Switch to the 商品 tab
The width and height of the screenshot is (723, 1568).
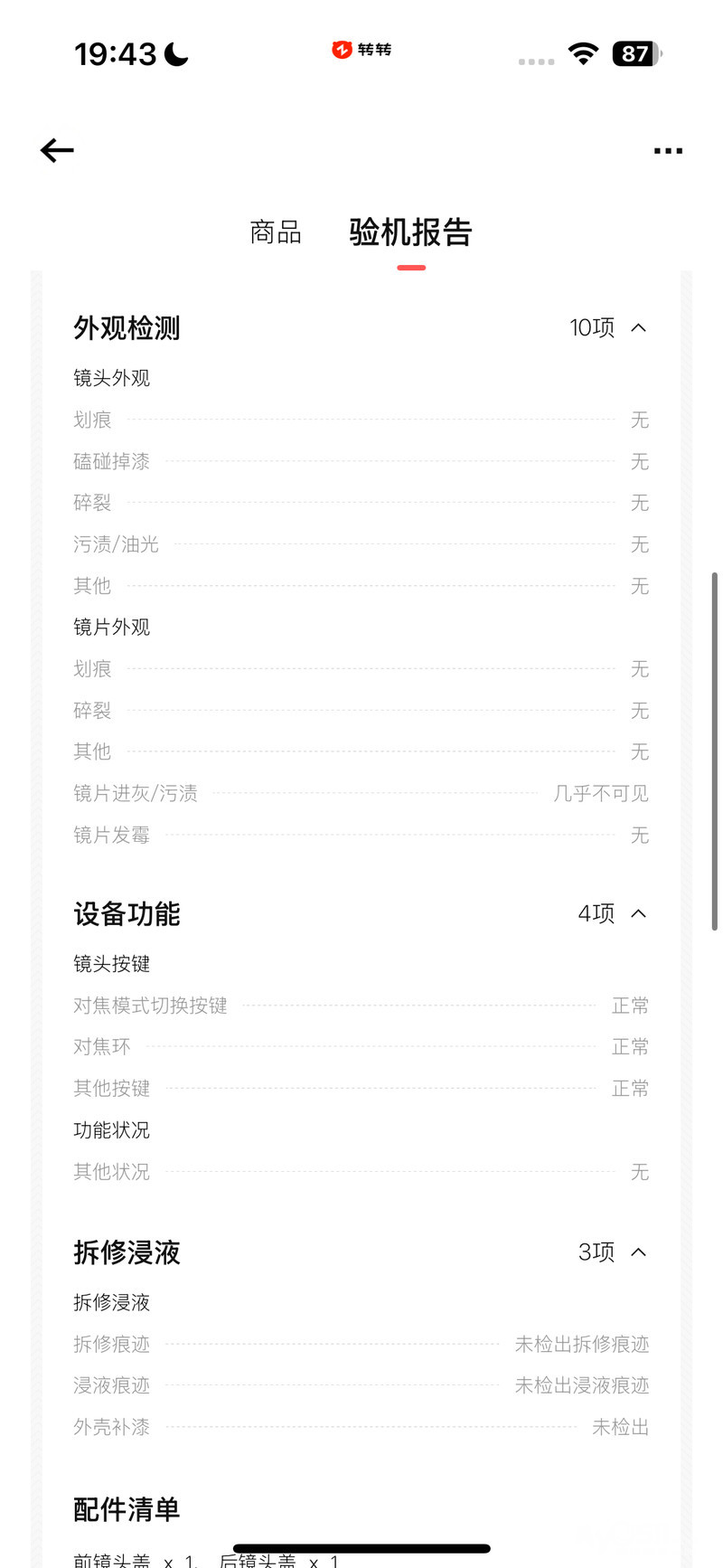(276, 232)
